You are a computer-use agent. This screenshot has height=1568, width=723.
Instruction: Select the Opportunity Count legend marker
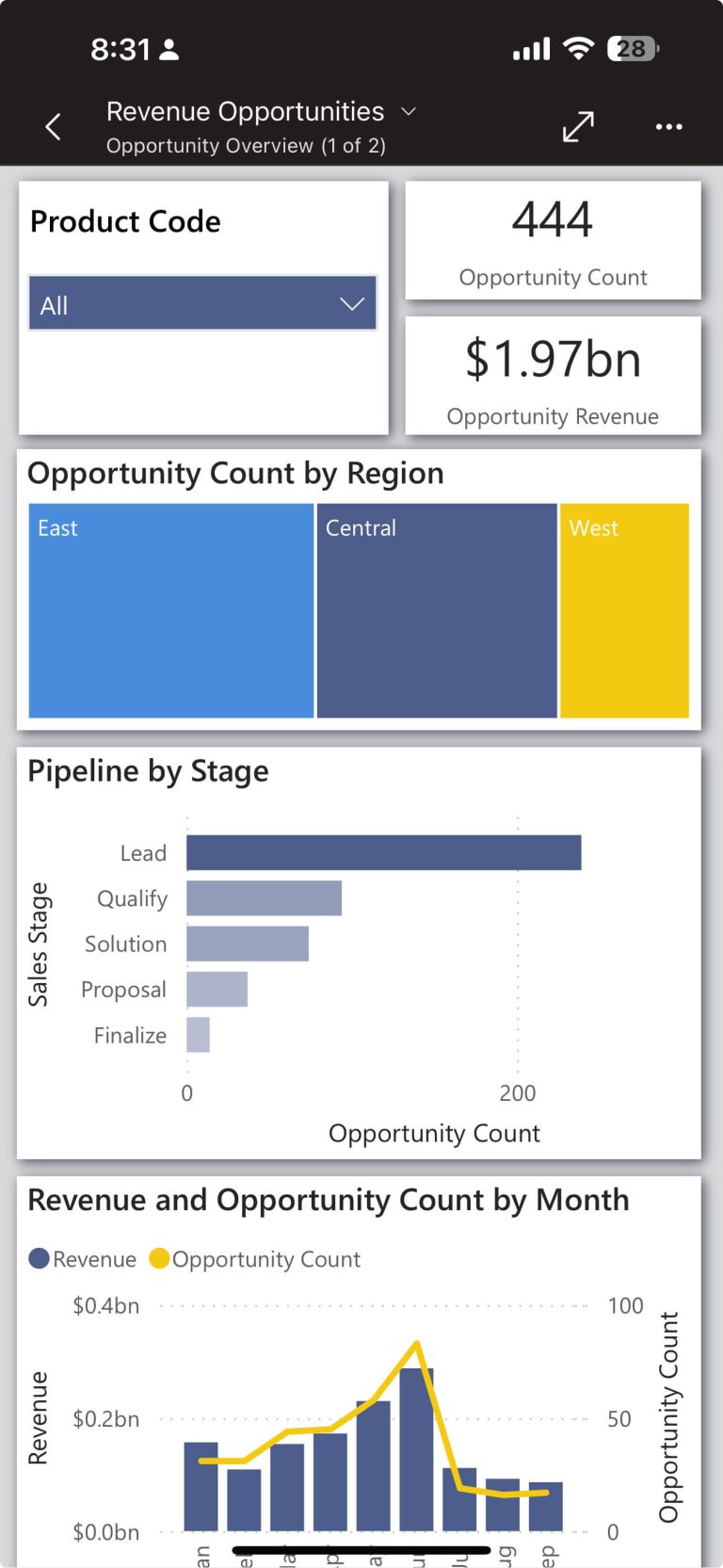(157, 1257)
